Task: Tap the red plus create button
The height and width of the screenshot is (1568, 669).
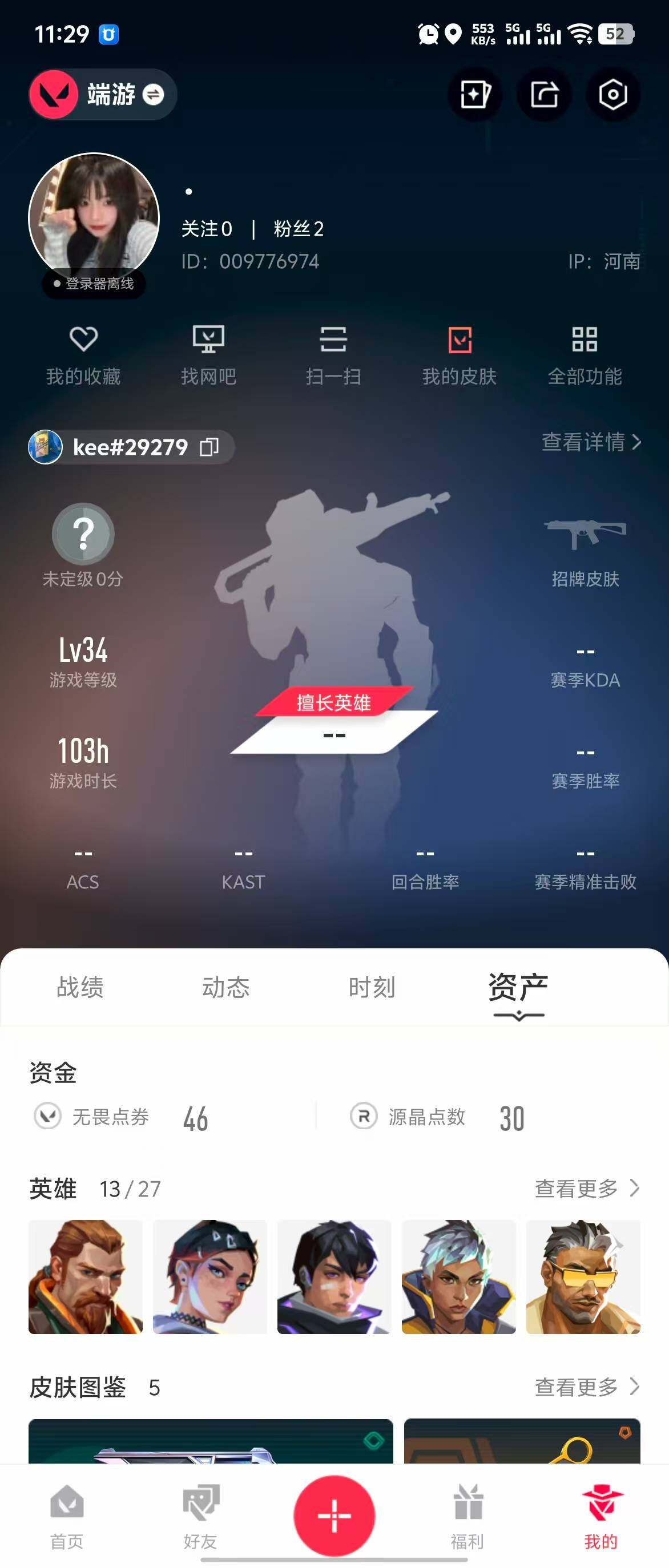Action: pyautogui.click(x=334, y=1515)
